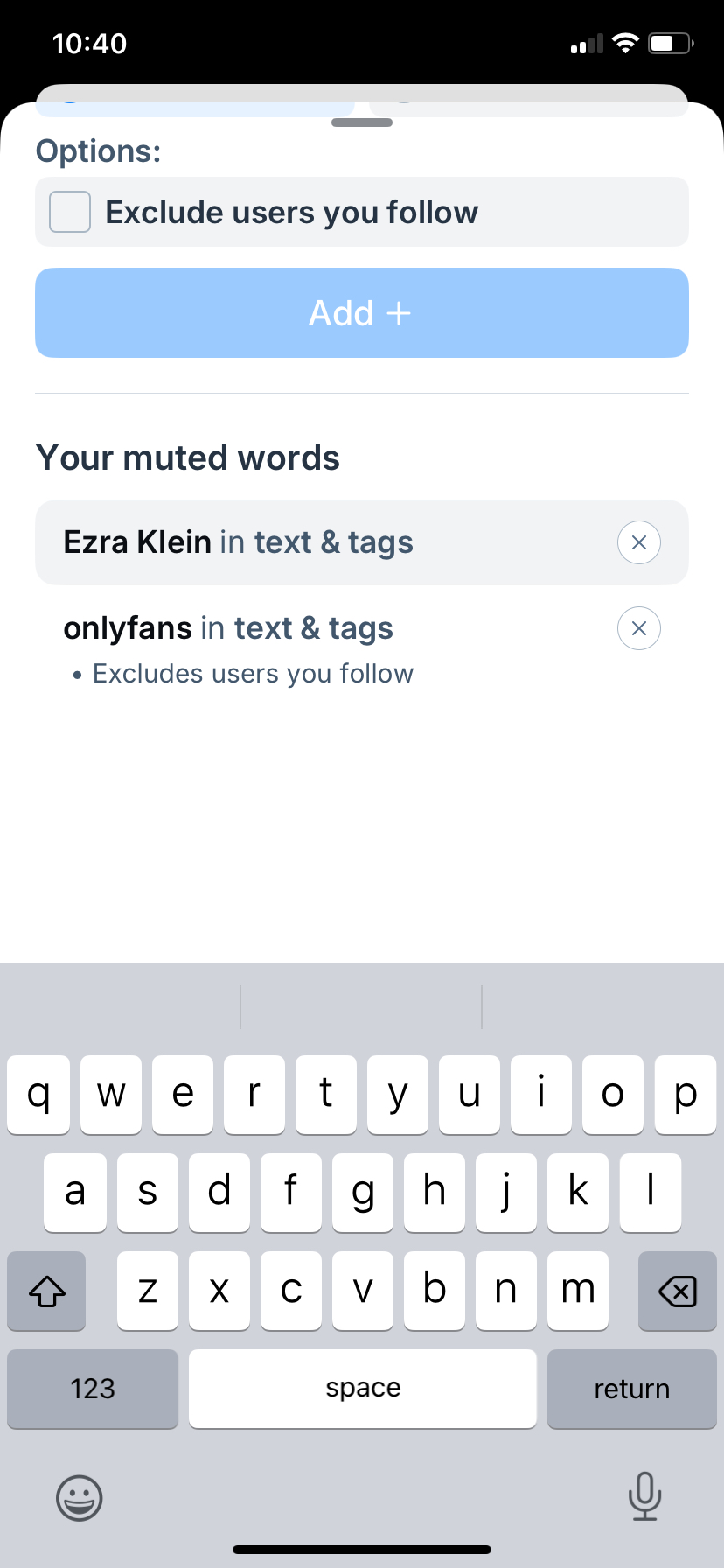The width and height of the screenshot is (724, 1568).
Task: Switch keyboard to 123 numbers layout
Action: point(93,1389)
